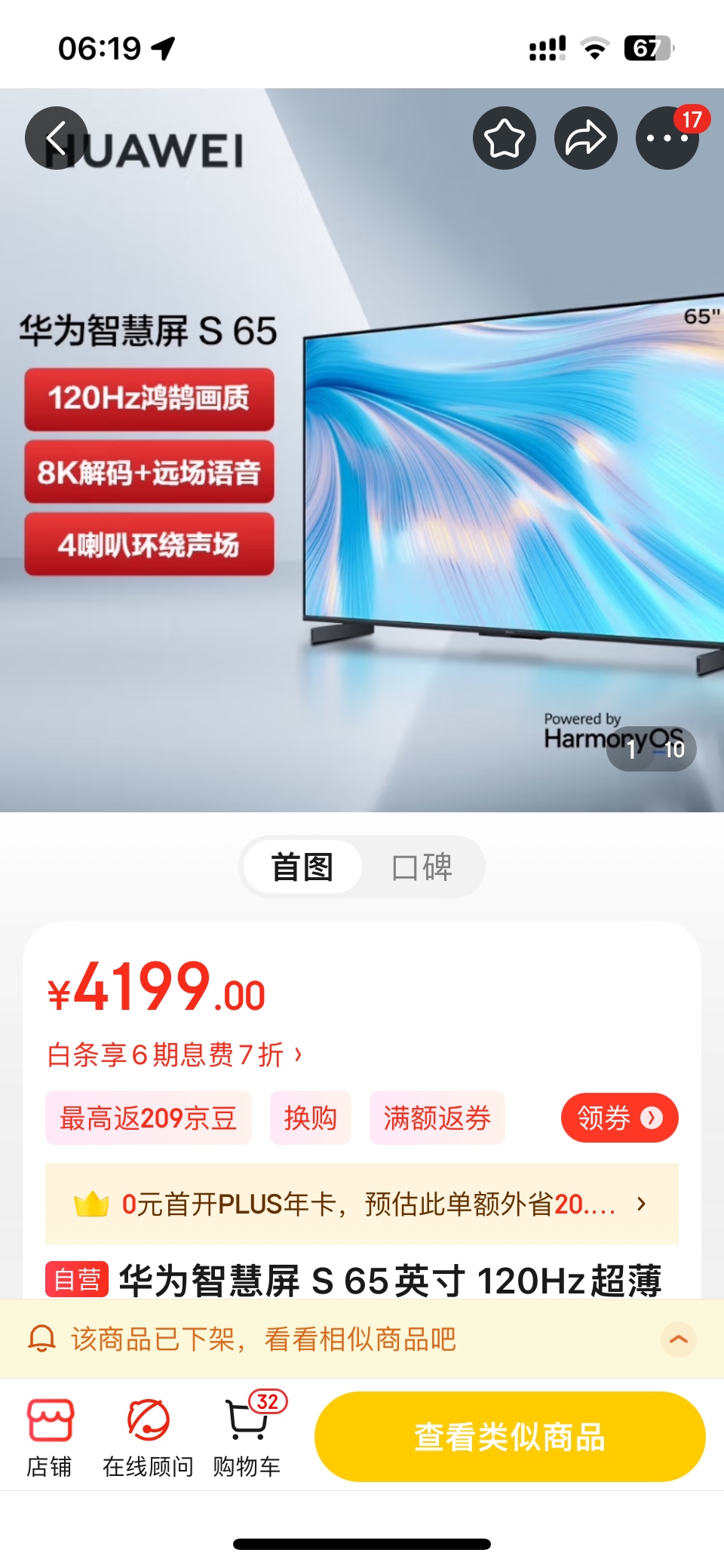Share this Huawei TV product page
This screenshot has width=724, height=1568.
pos(586,138)
